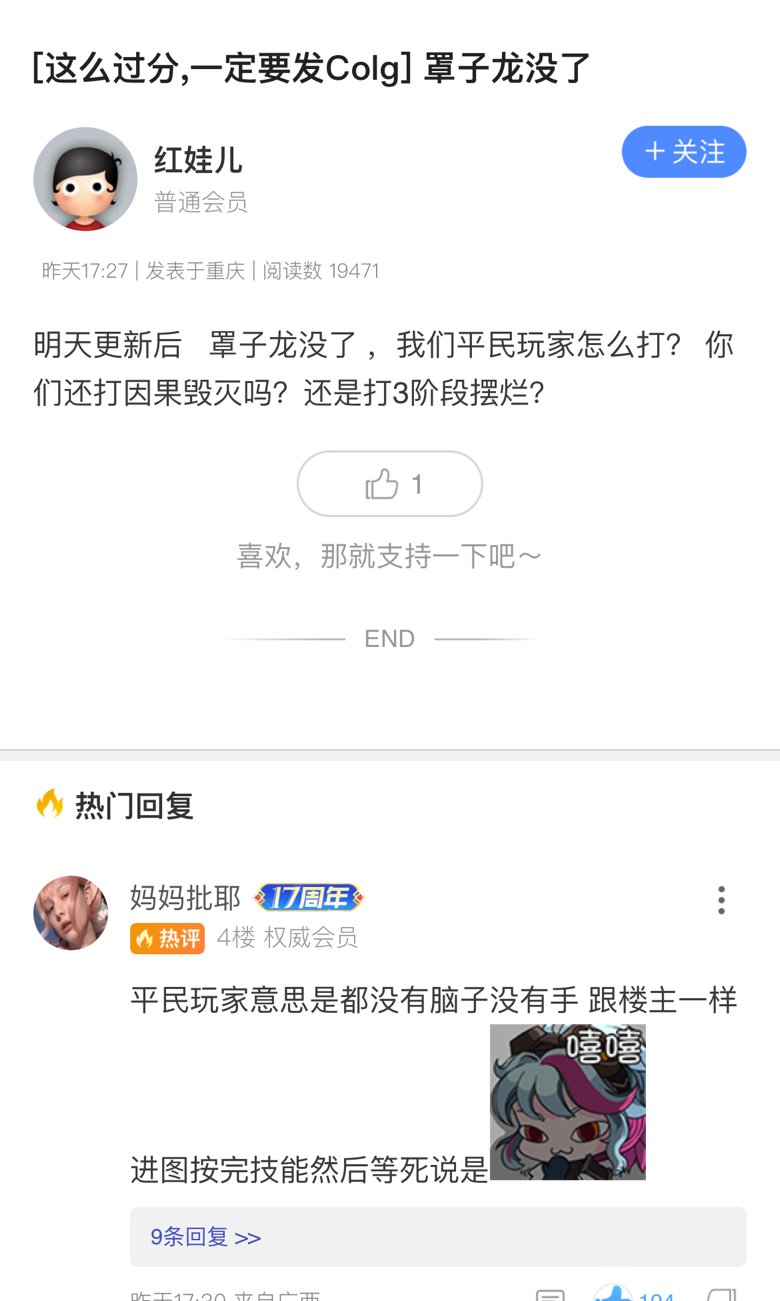Viewport: 780px width, 1301px height.
Task: Open 妈妈批耶's avatar profile
Action: [x=71, y=912]
